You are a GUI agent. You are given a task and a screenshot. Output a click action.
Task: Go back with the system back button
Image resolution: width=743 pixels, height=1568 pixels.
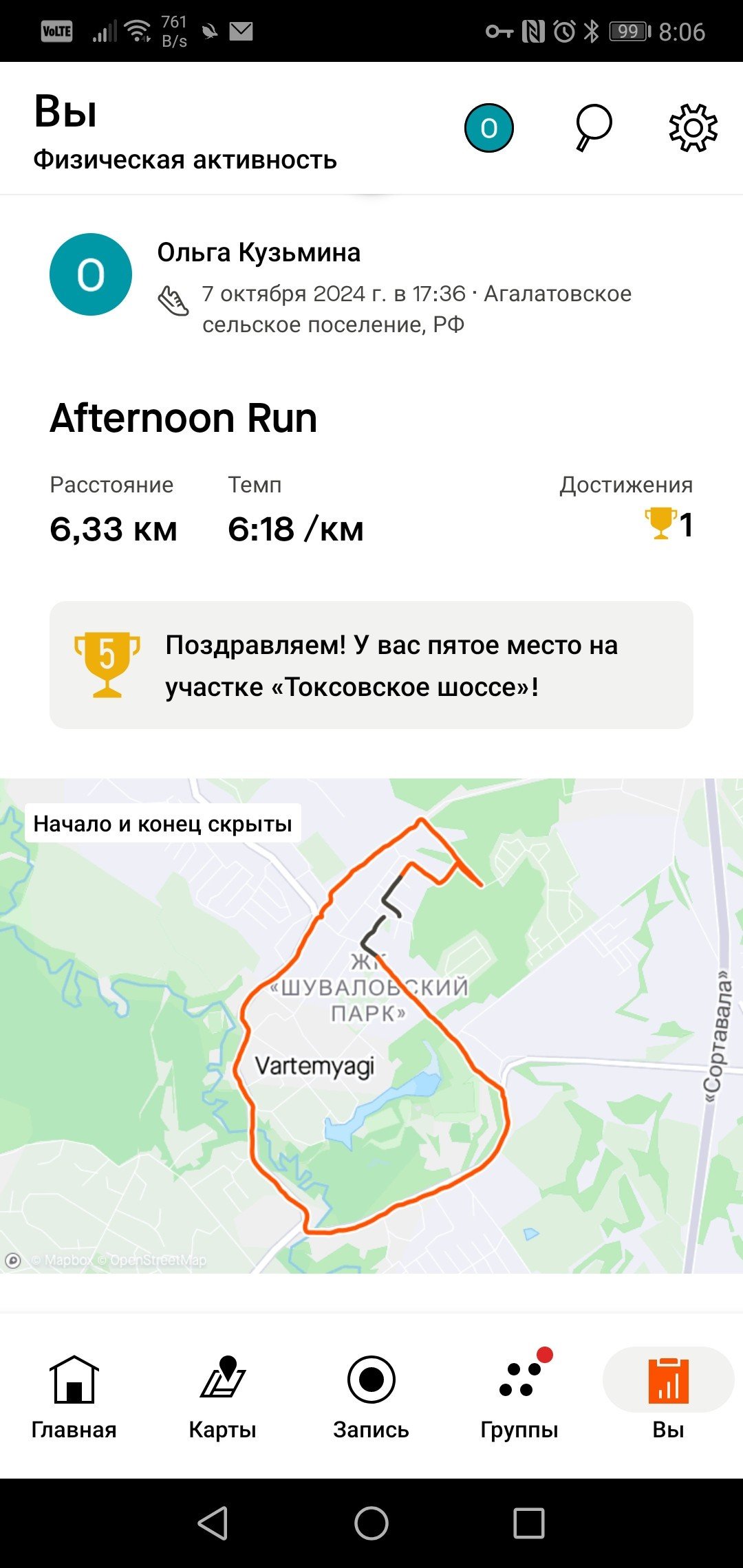tap(213, 1523)
